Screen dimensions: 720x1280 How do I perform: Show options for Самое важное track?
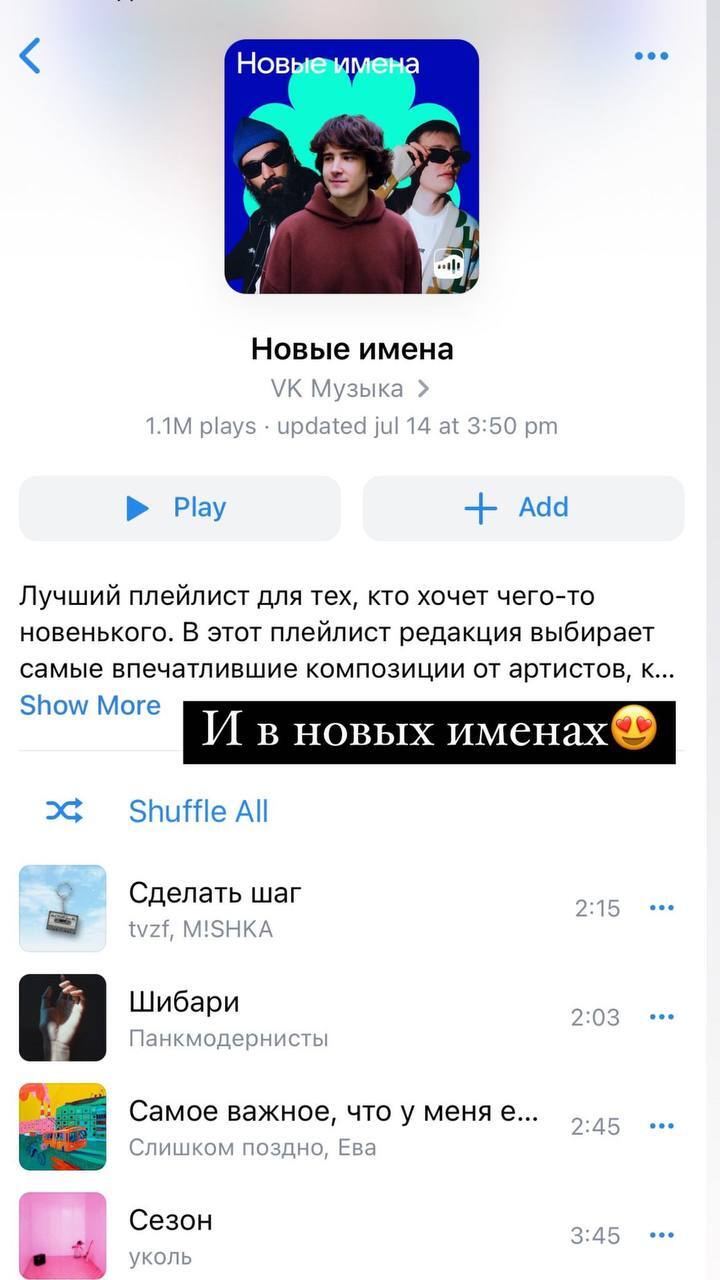[x=662, y=1126]
